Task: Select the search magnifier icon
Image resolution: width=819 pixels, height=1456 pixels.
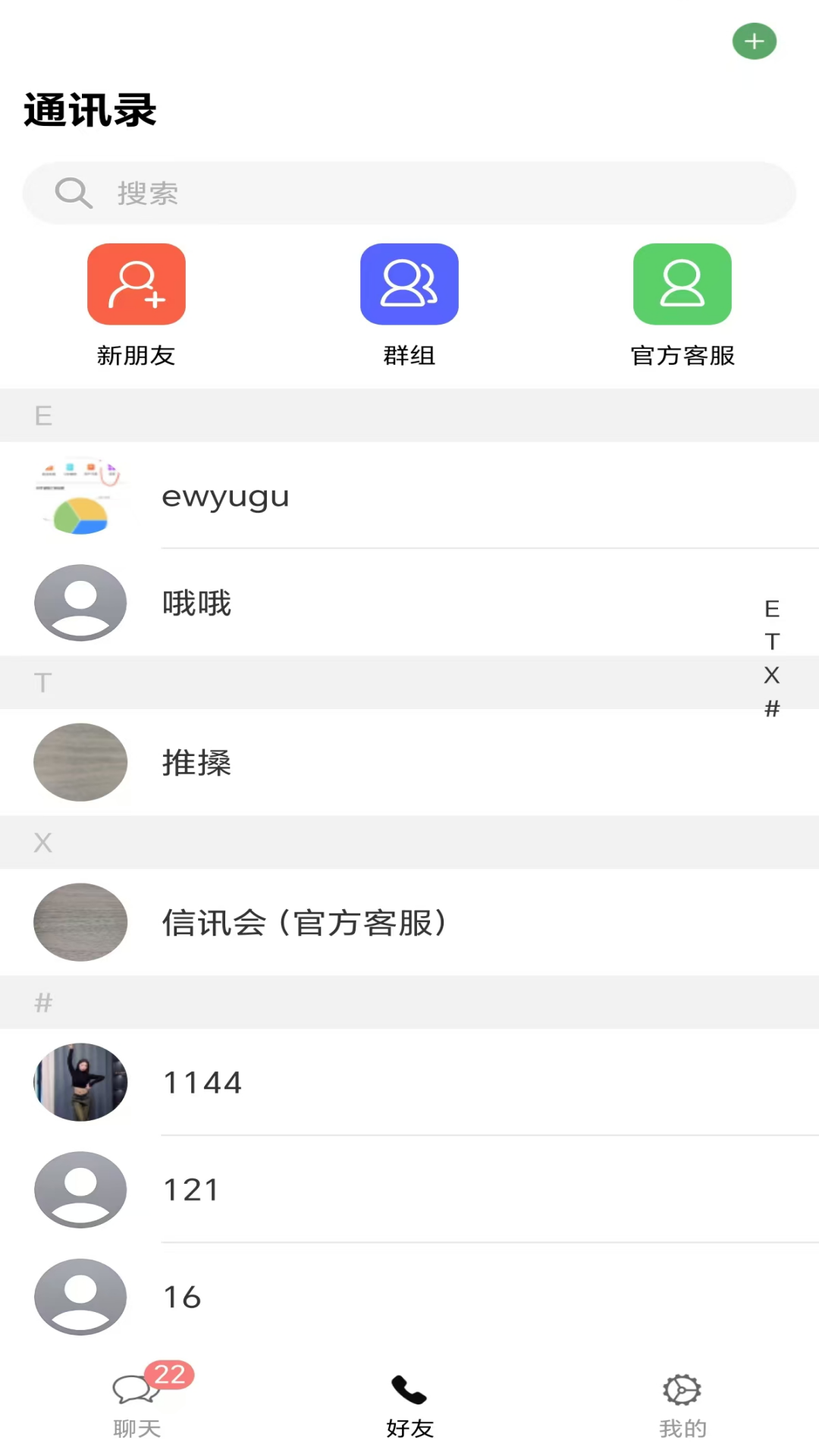Action: point(73,192)
